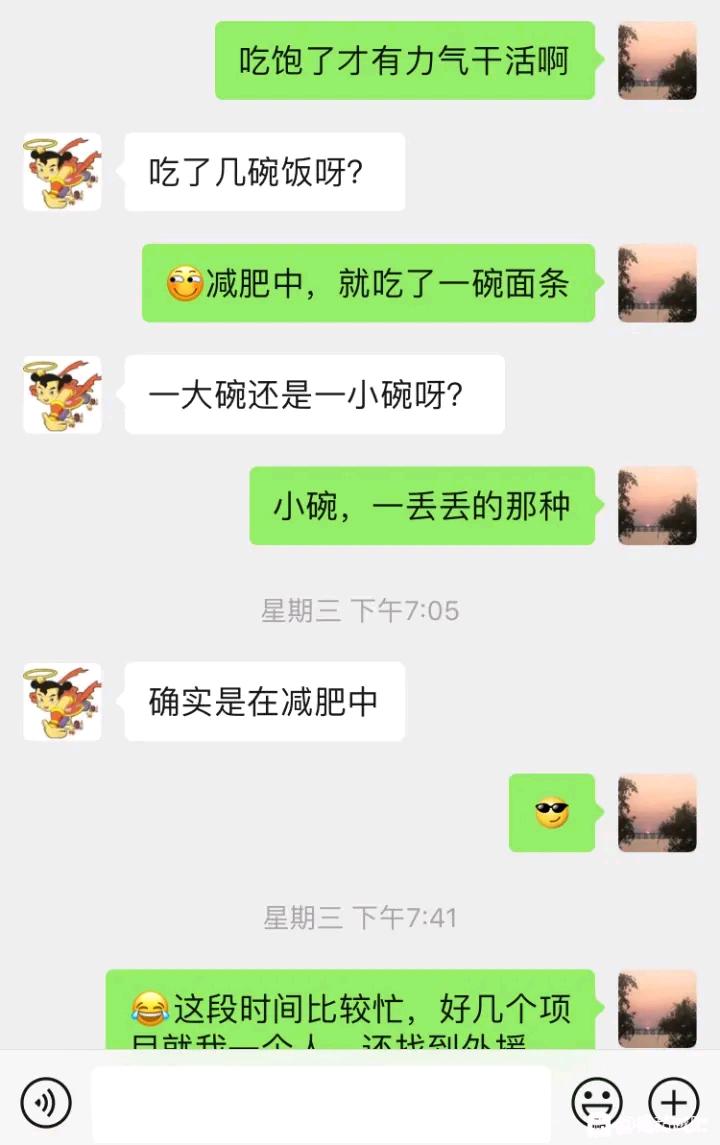The width and height of the screenshot is (720, 1145).
Task: Tap the voice message icon
Action: tap(46, 1102)
